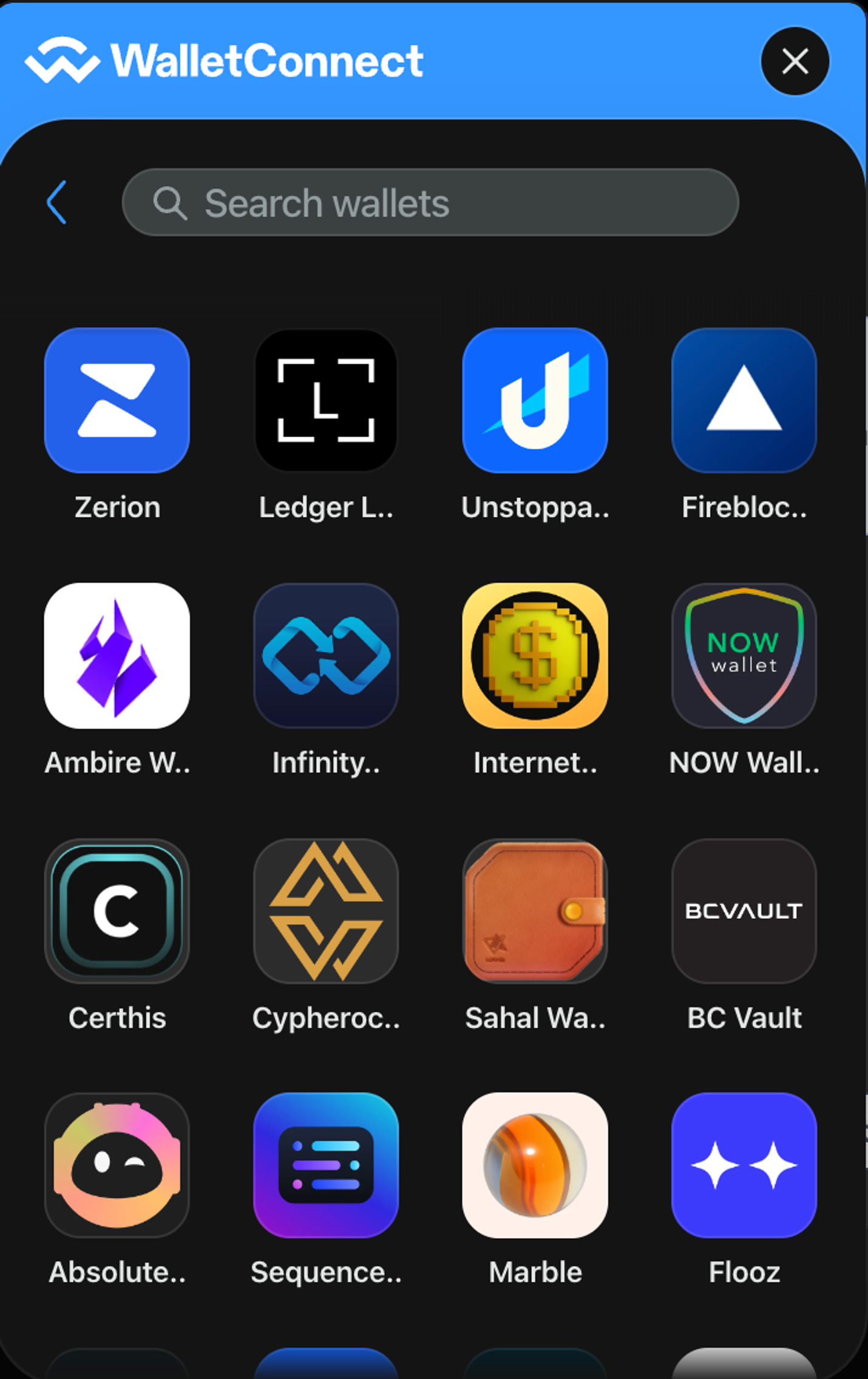
Task: Choose the Absolute wallet
Action: tap(117, 1165)
